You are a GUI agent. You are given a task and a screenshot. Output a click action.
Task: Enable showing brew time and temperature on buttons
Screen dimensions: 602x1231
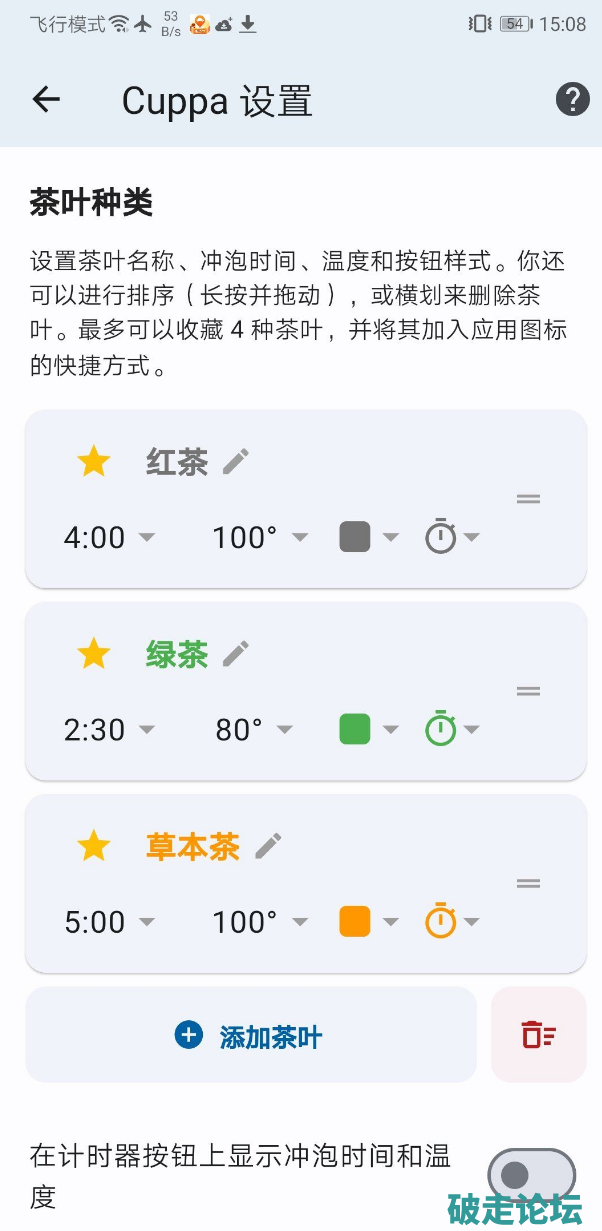[x=531, y=1176]
